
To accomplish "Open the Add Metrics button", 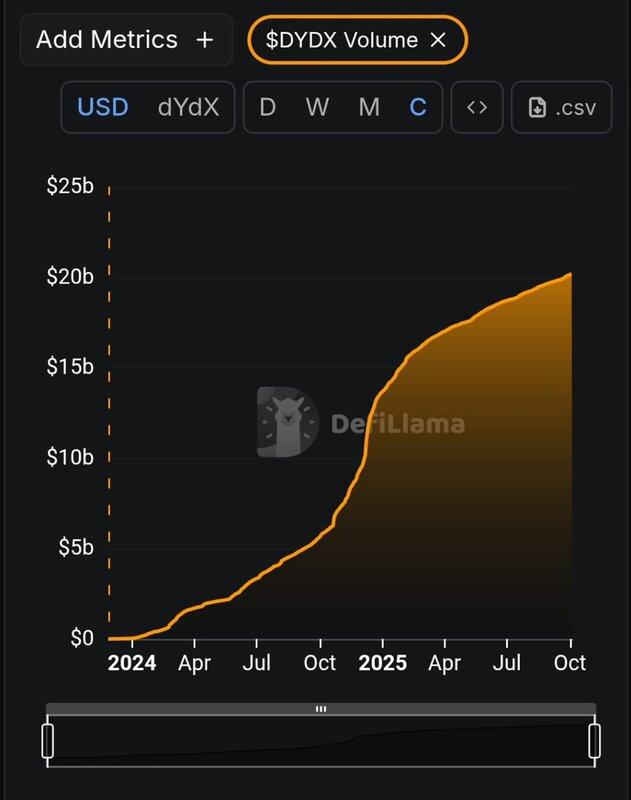I will click(125, 40).
